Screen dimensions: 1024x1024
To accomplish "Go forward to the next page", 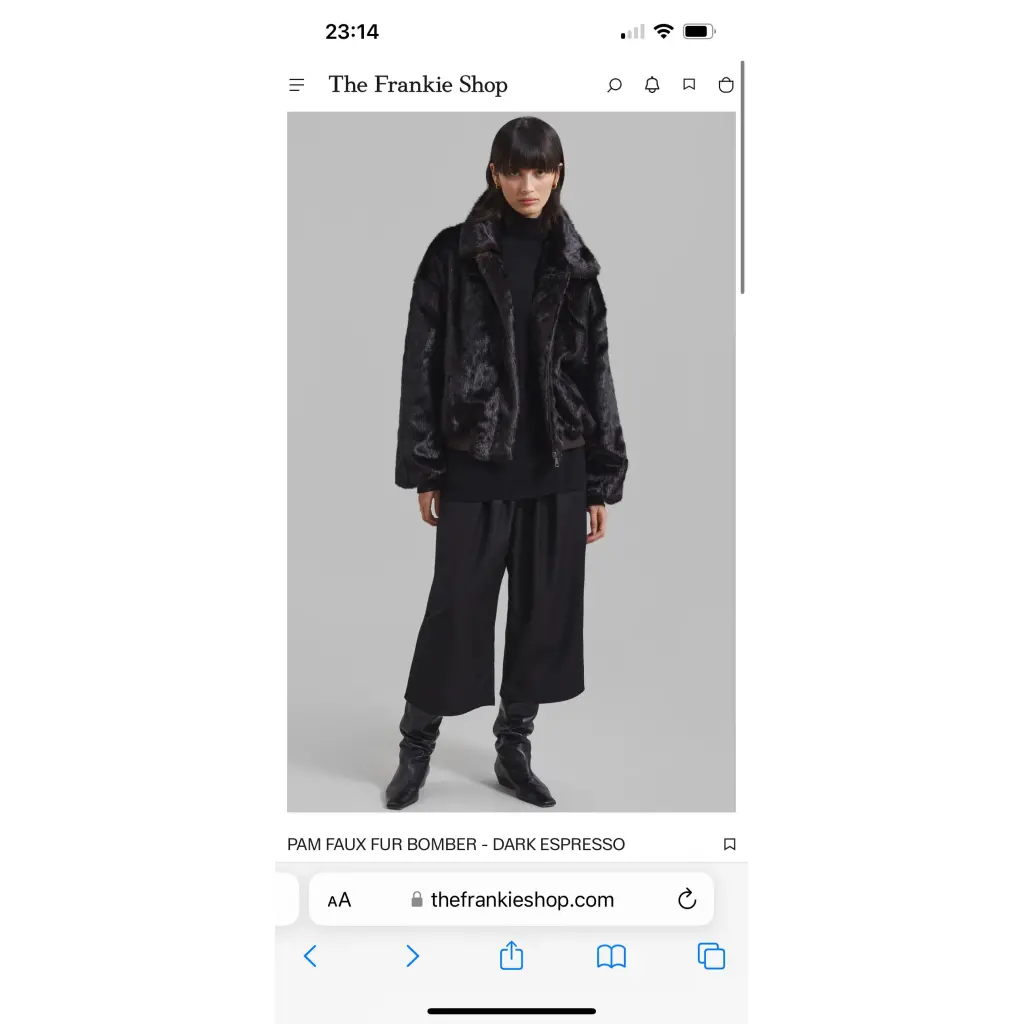I will (412, 956).
